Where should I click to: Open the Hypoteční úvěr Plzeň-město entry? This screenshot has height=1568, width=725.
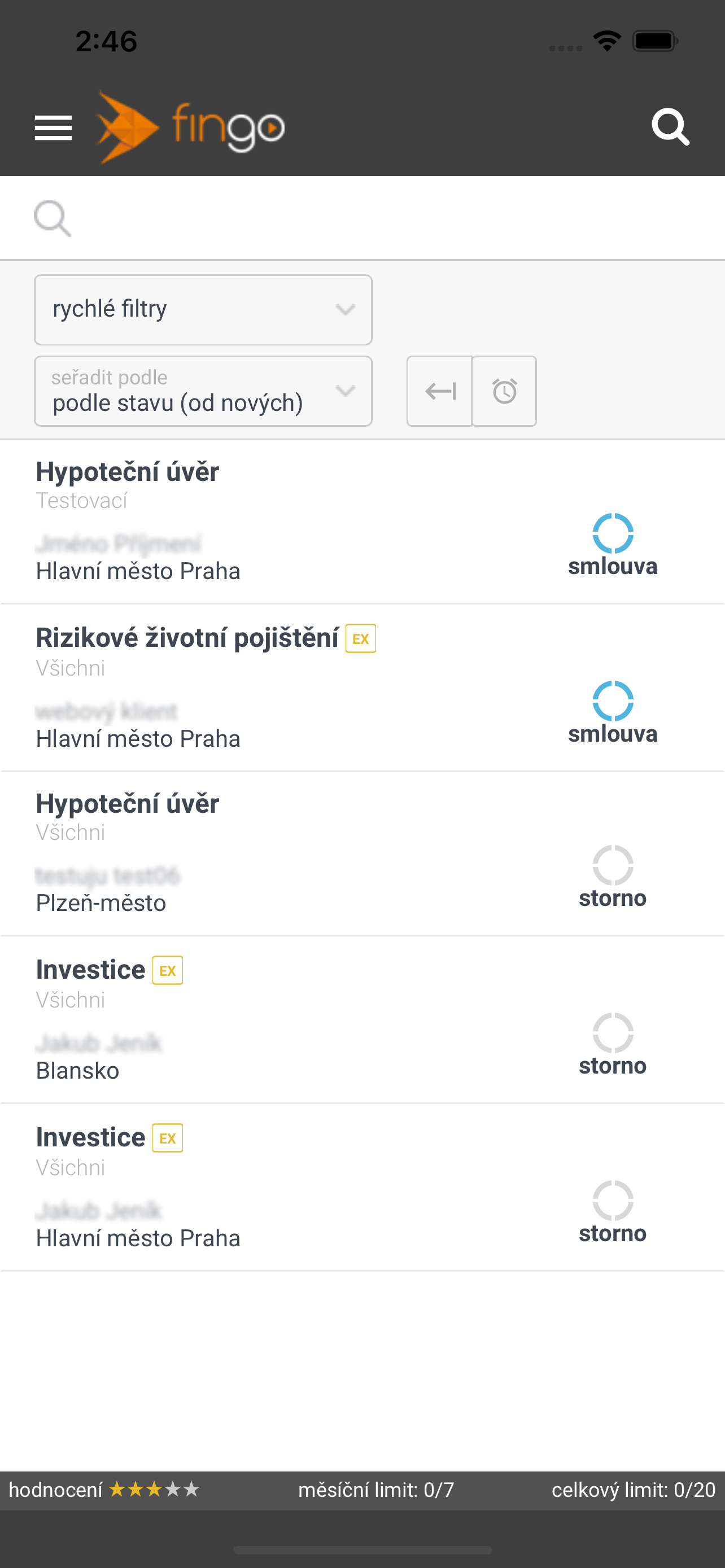tap(362, 853)
